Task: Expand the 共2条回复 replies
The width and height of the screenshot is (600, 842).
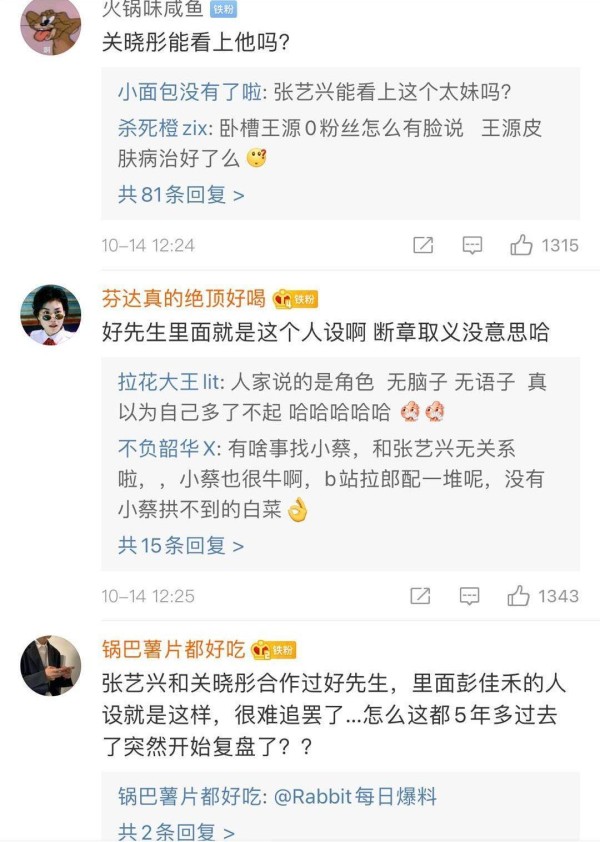Action: 176,831
